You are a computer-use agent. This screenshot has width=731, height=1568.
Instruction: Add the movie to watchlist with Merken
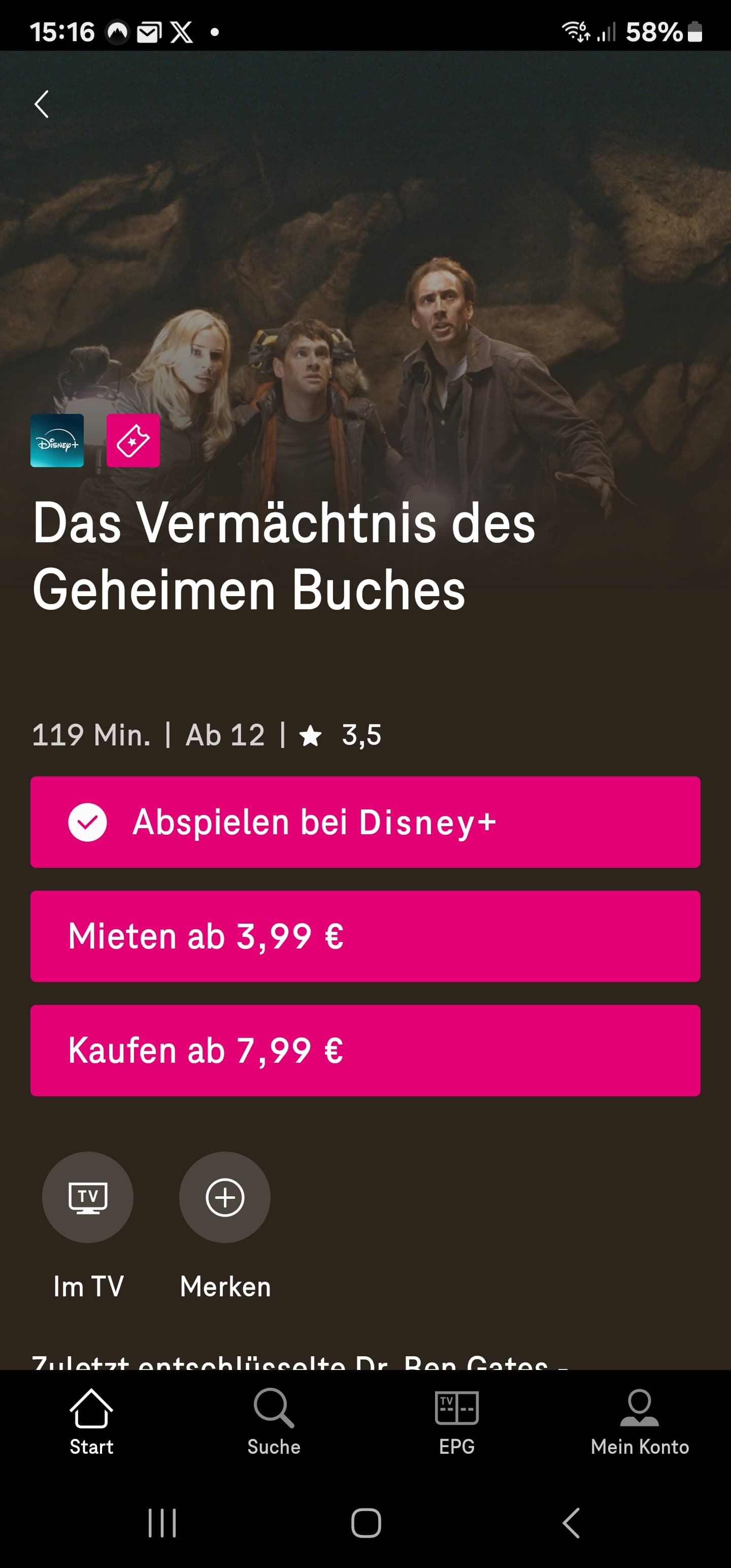(x=224, y=1197)
